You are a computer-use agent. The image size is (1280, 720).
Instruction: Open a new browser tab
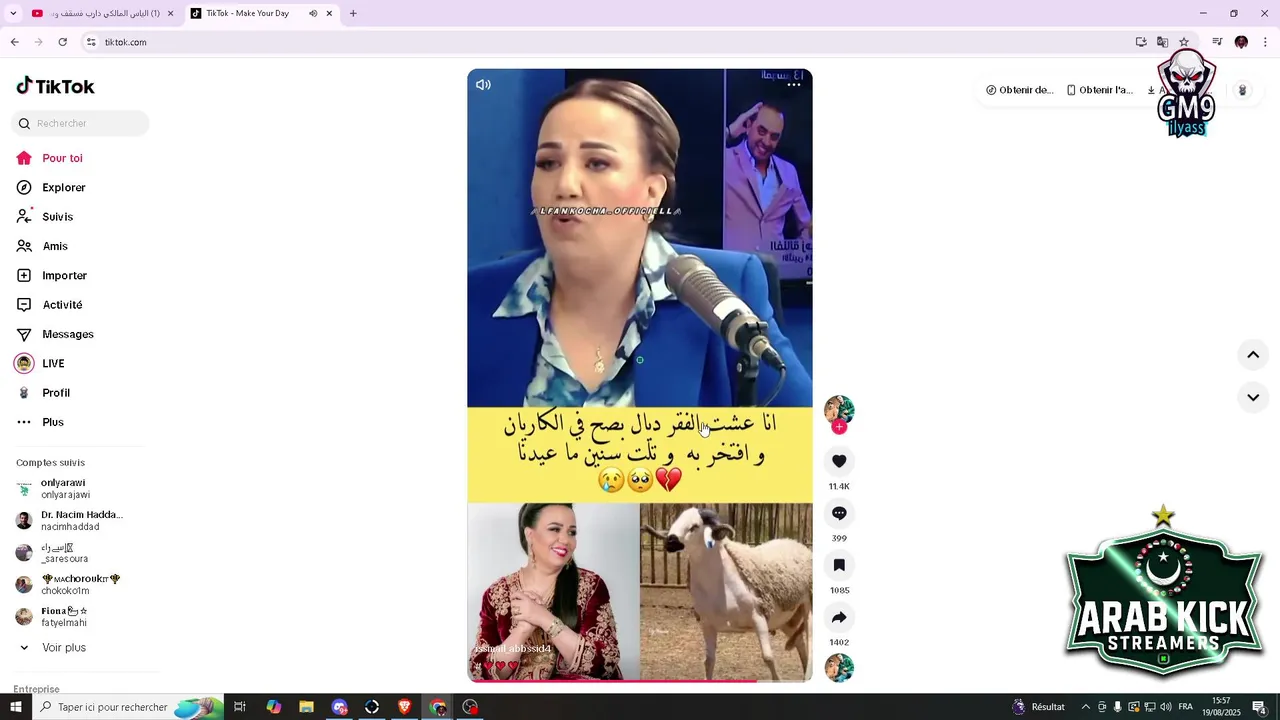click(353, 13)
